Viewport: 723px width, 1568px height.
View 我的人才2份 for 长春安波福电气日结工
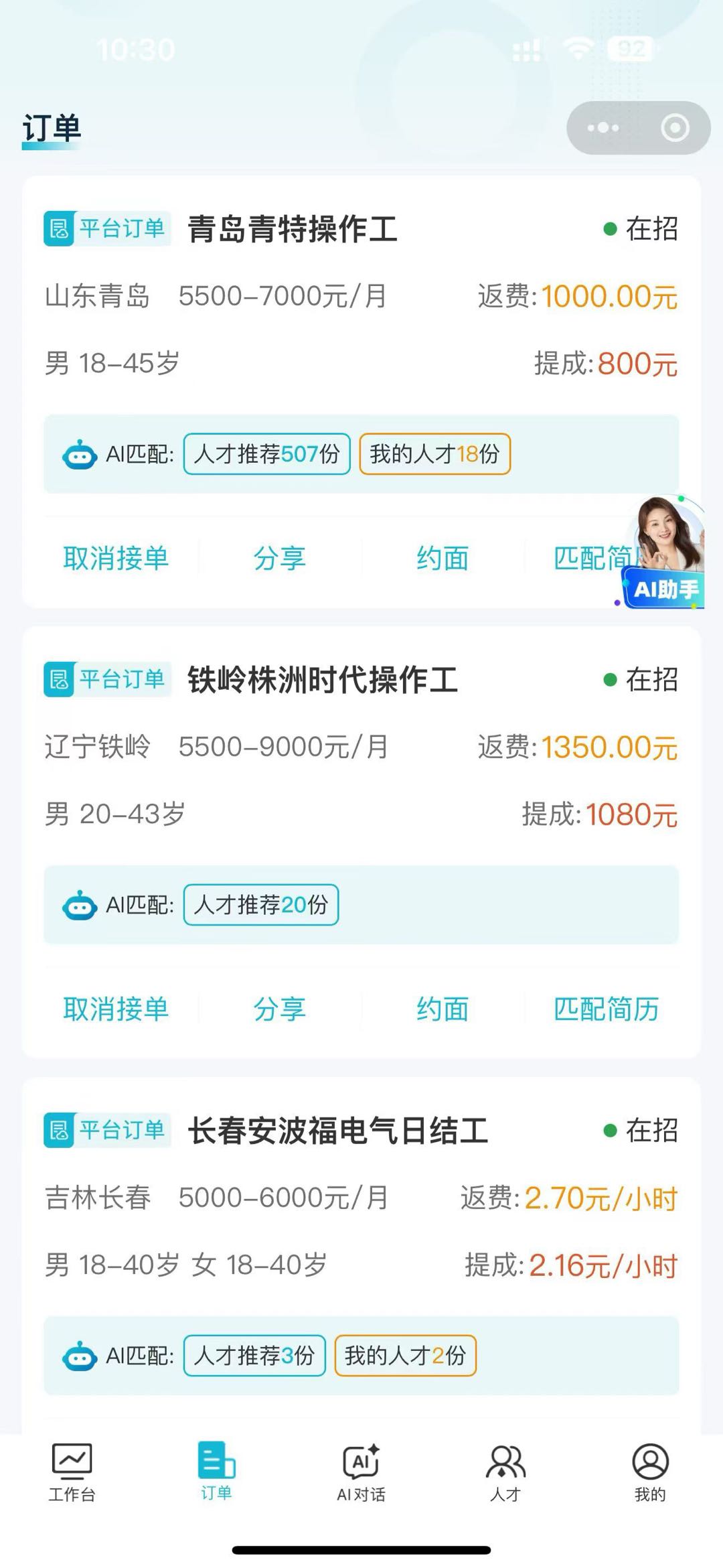point(406,1356)
